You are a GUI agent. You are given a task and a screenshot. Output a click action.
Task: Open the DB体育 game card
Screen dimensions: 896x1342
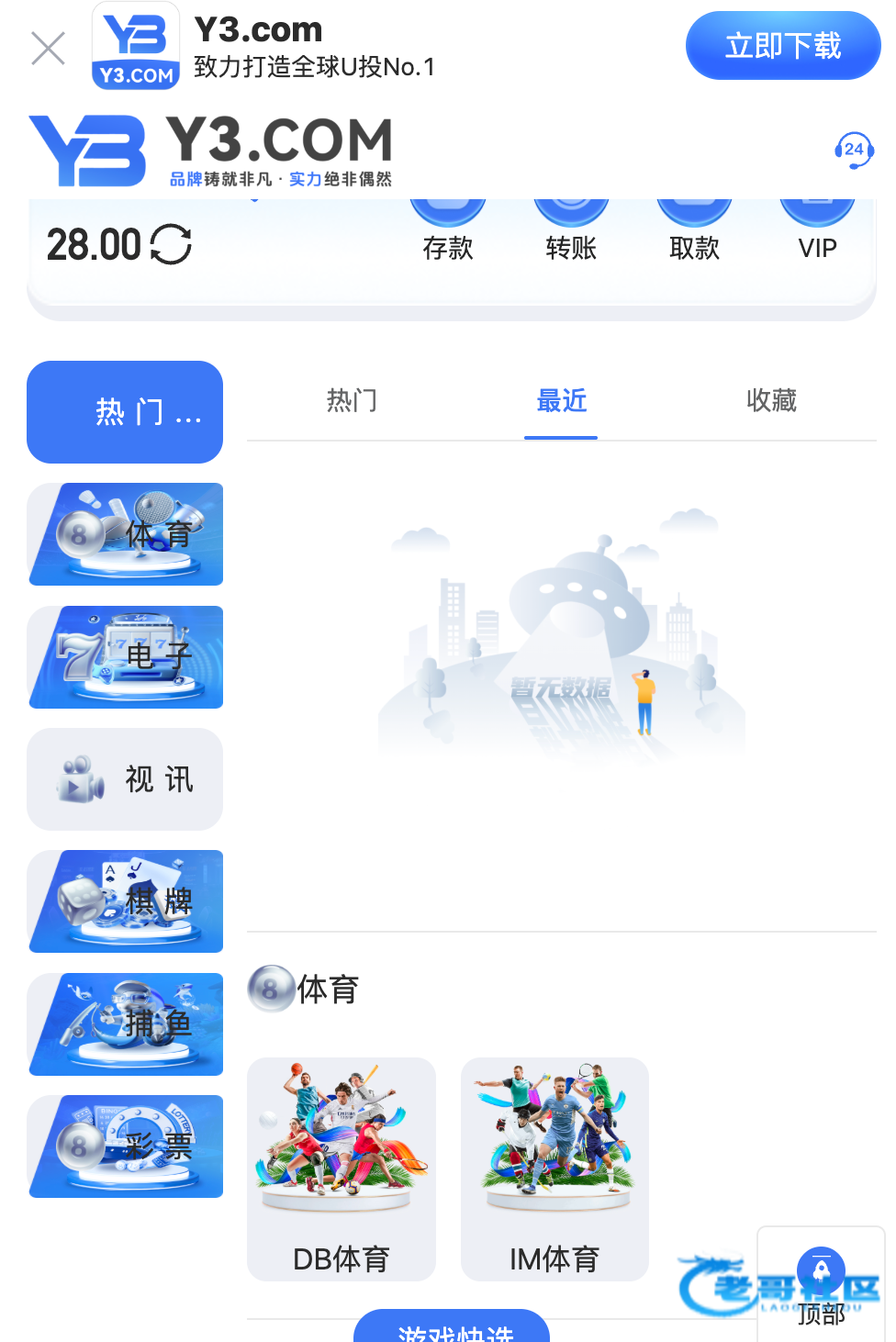pyautogui.click(x=342, y=1169)
